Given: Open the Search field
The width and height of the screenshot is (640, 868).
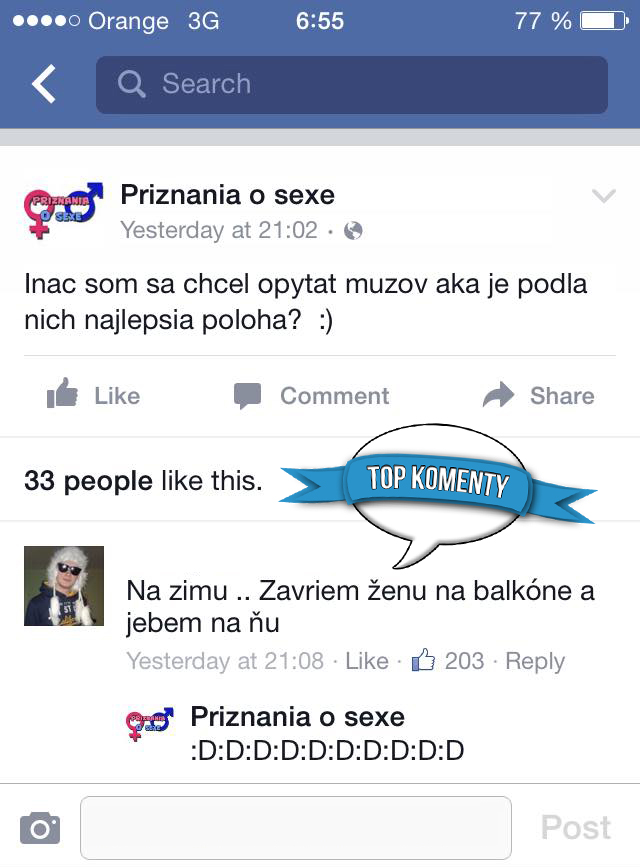Looking at the screenshot, I should point(351,85).
